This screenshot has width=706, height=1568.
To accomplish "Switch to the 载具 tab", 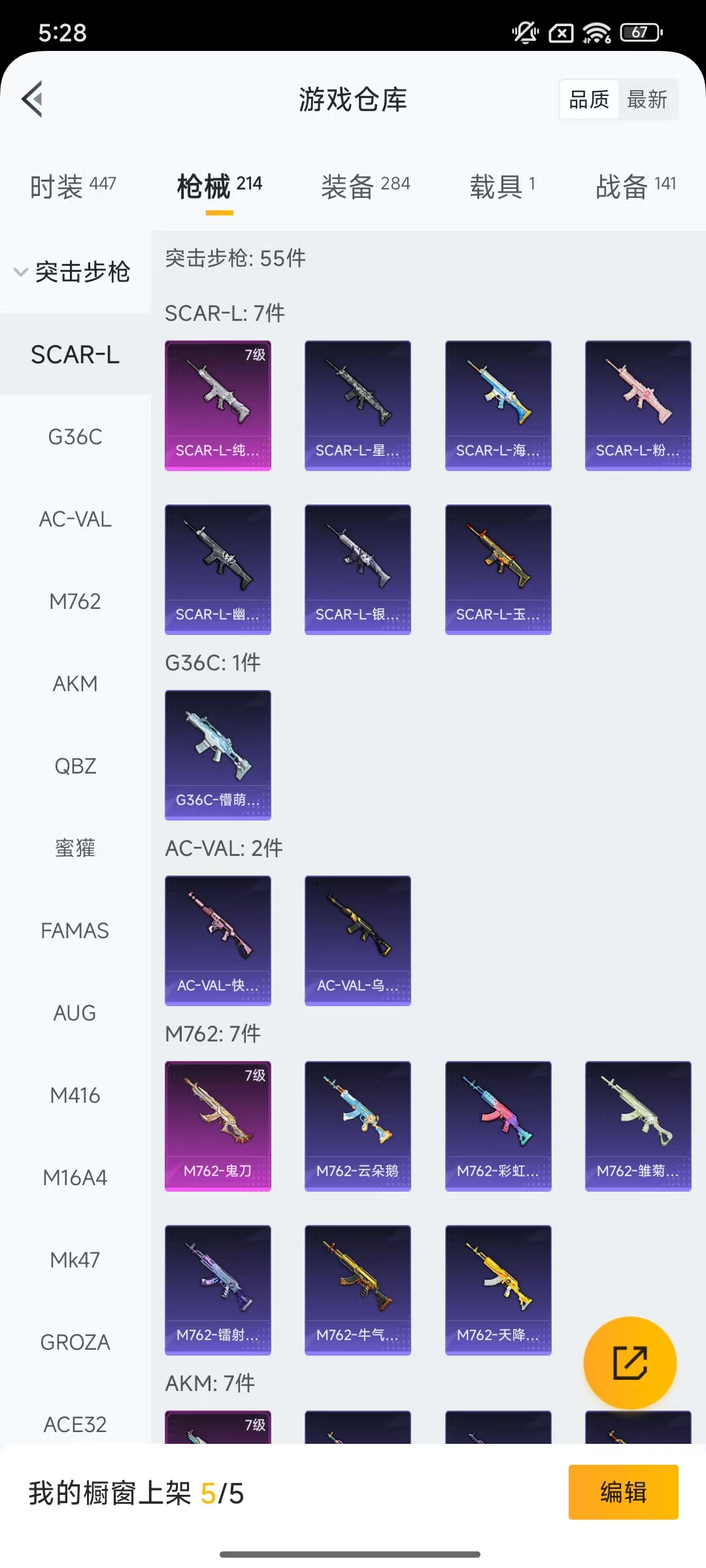I will tap(502, 186).
